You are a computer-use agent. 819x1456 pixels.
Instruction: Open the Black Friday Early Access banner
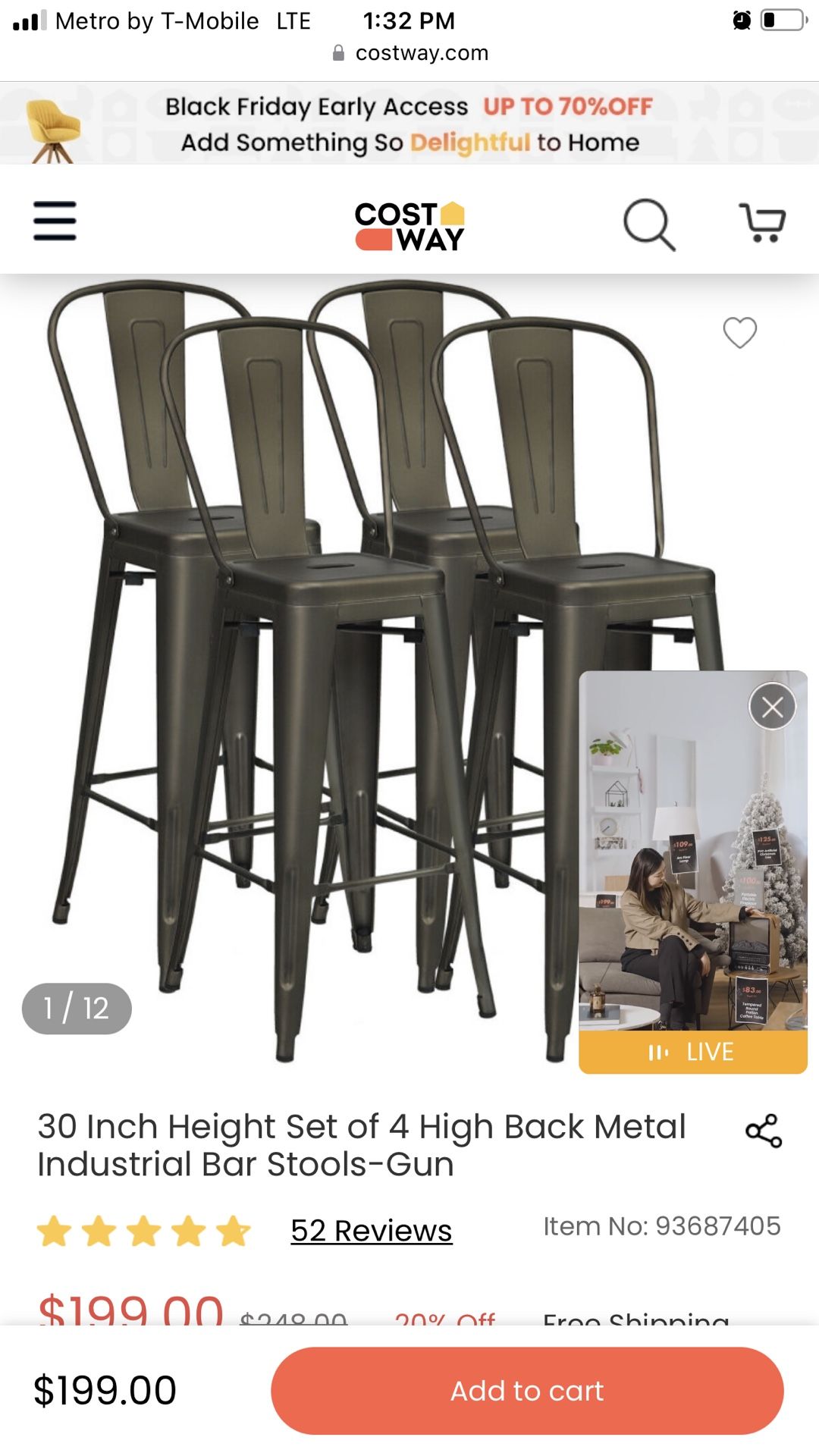[409, 124]
